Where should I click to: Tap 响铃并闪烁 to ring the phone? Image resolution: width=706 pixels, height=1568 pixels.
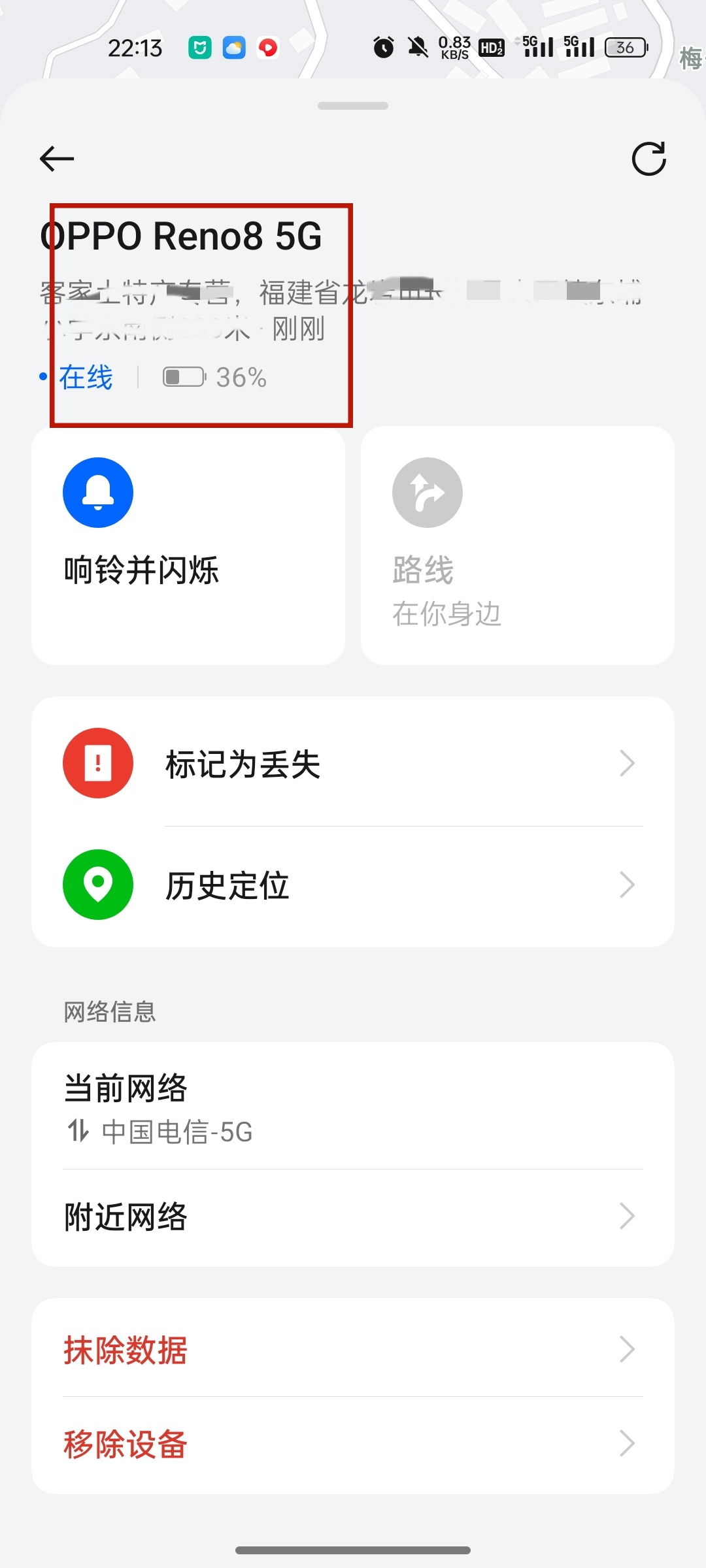188,546
